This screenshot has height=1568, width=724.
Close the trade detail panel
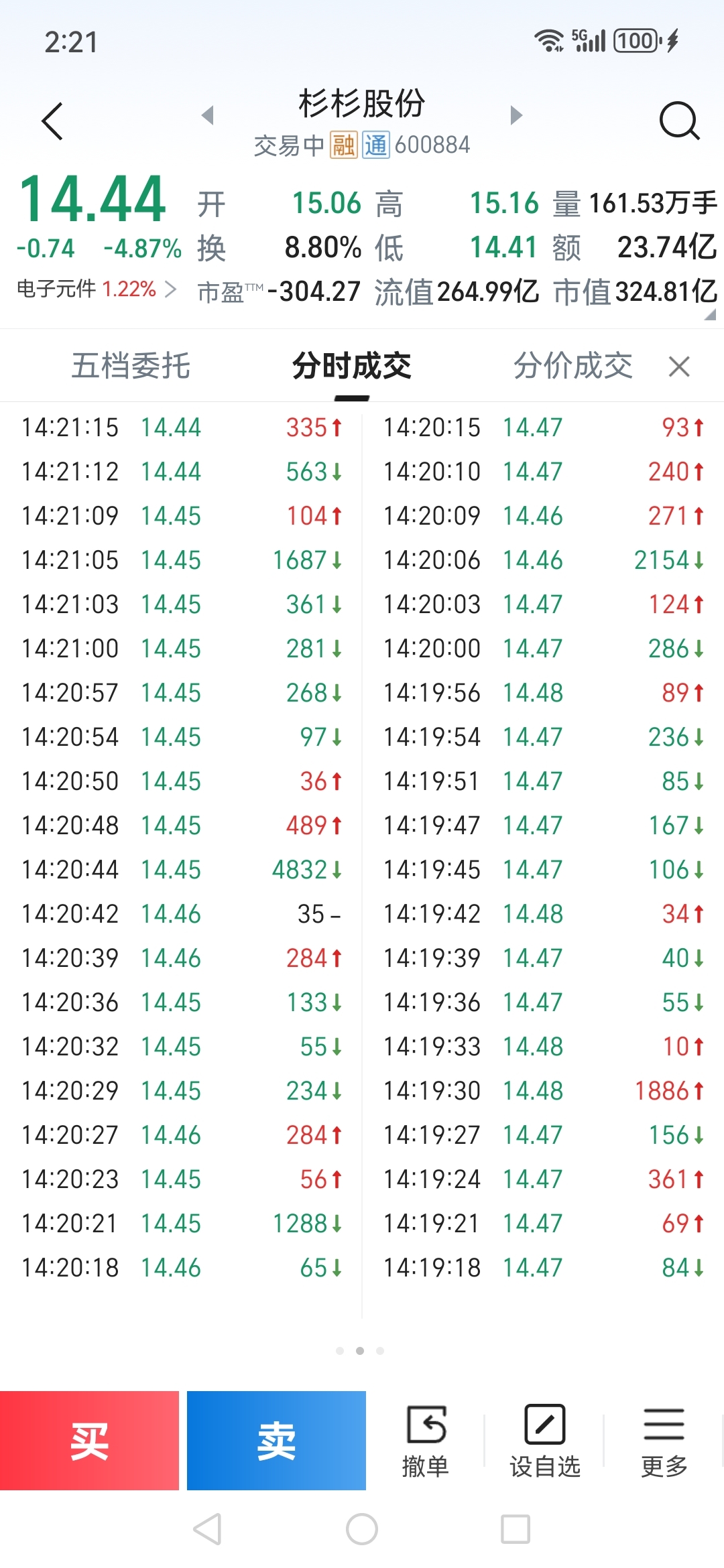point(679,367)
